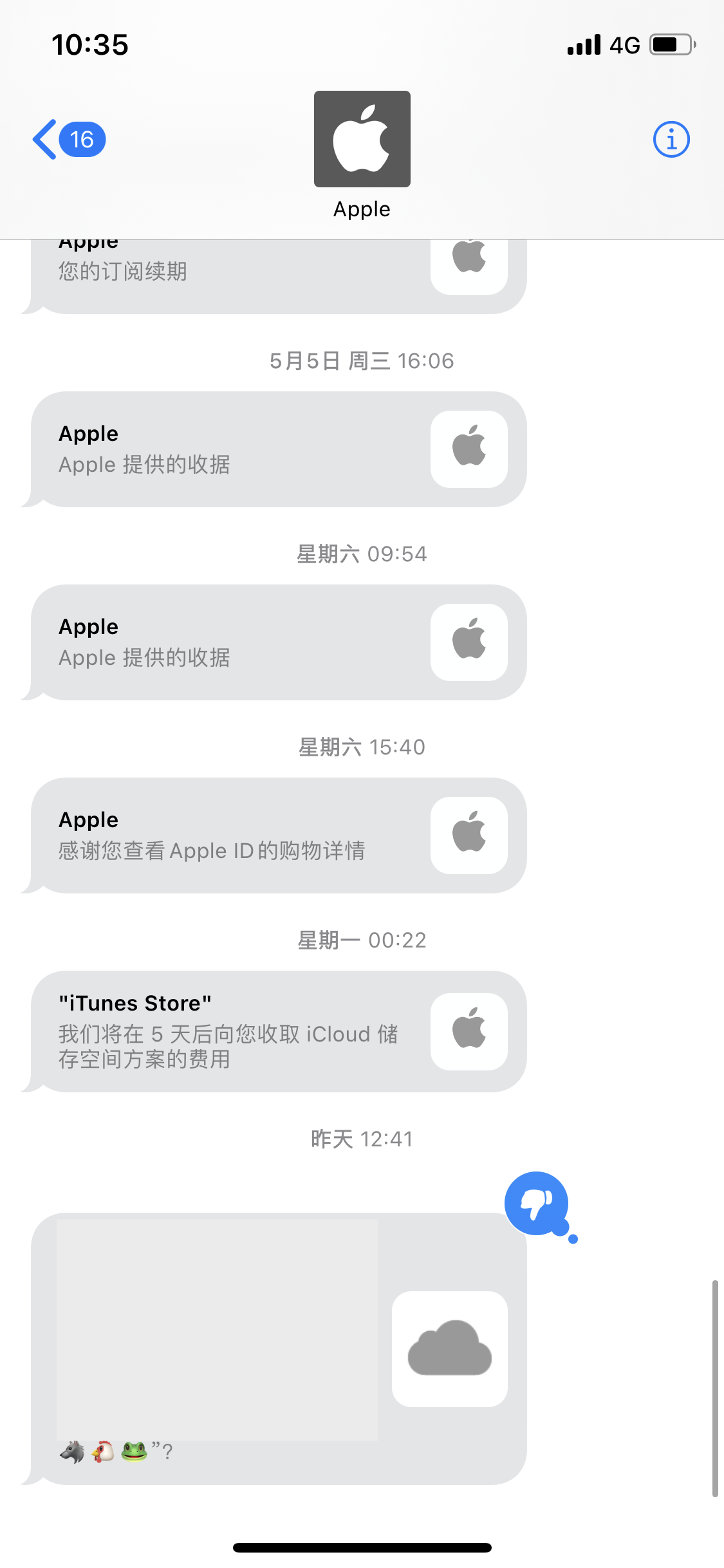The height and width of the screenshot is (1568, 724).
Task: Open the Apple contact header
Action: [362, 156]
